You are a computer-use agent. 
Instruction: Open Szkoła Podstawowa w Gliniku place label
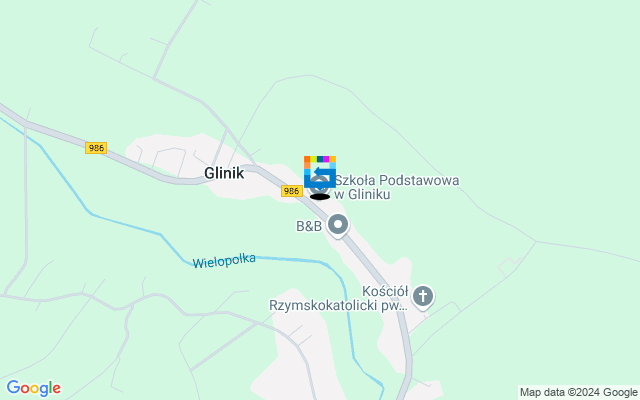point(396,187)
